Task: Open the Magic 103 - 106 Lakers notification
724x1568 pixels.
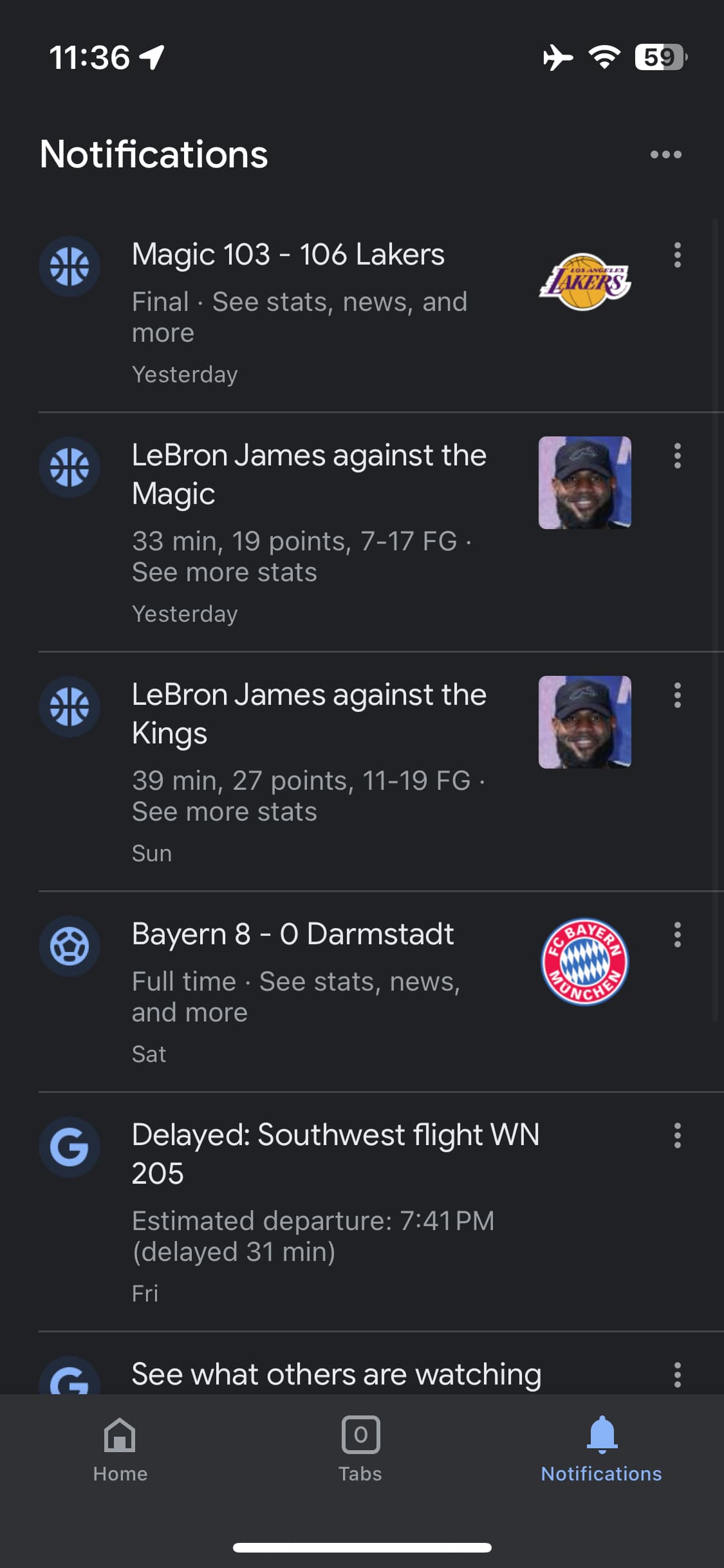Action: [300, 303]
